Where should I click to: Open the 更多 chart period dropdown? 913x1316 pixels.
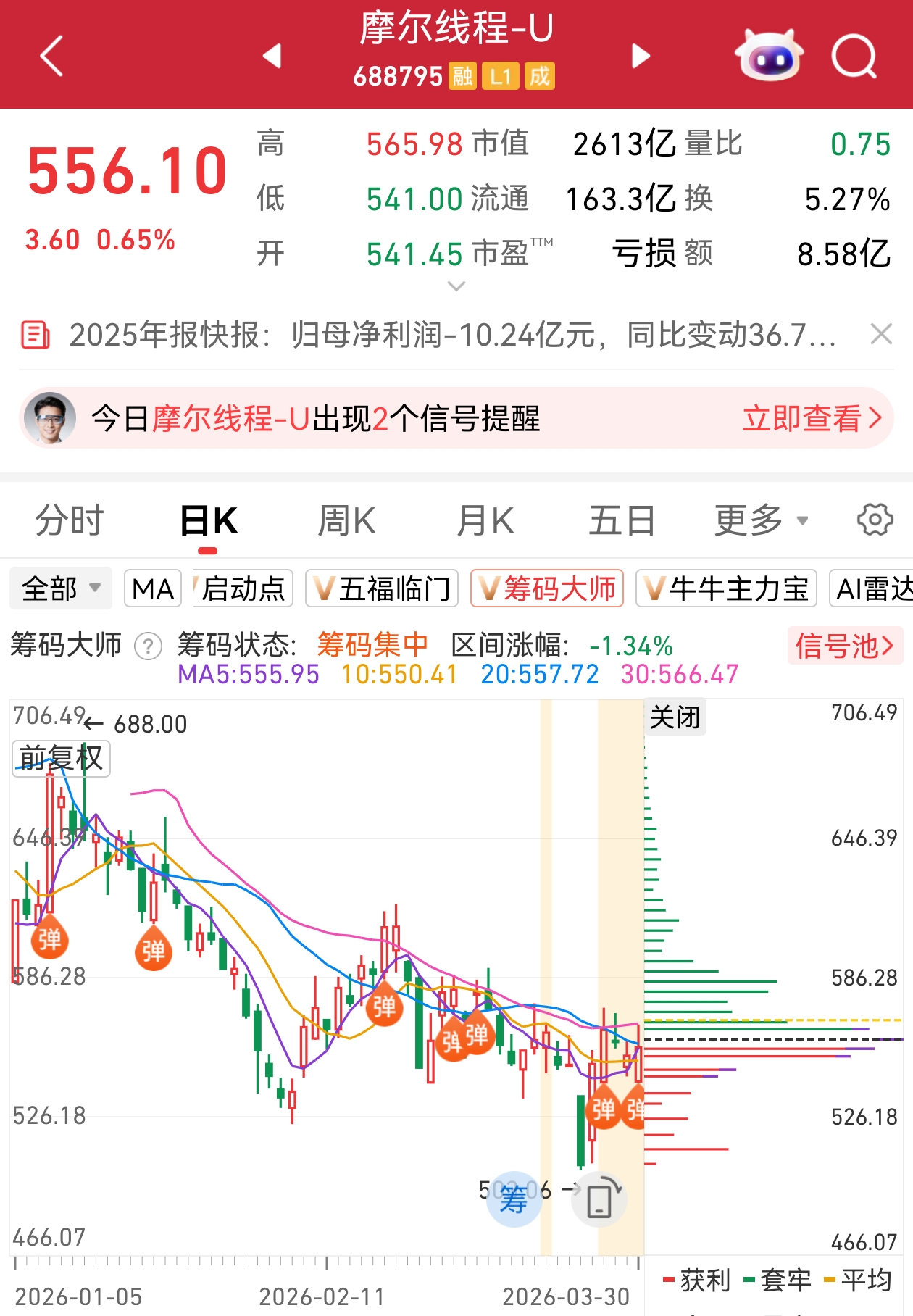tap(760, 521)
